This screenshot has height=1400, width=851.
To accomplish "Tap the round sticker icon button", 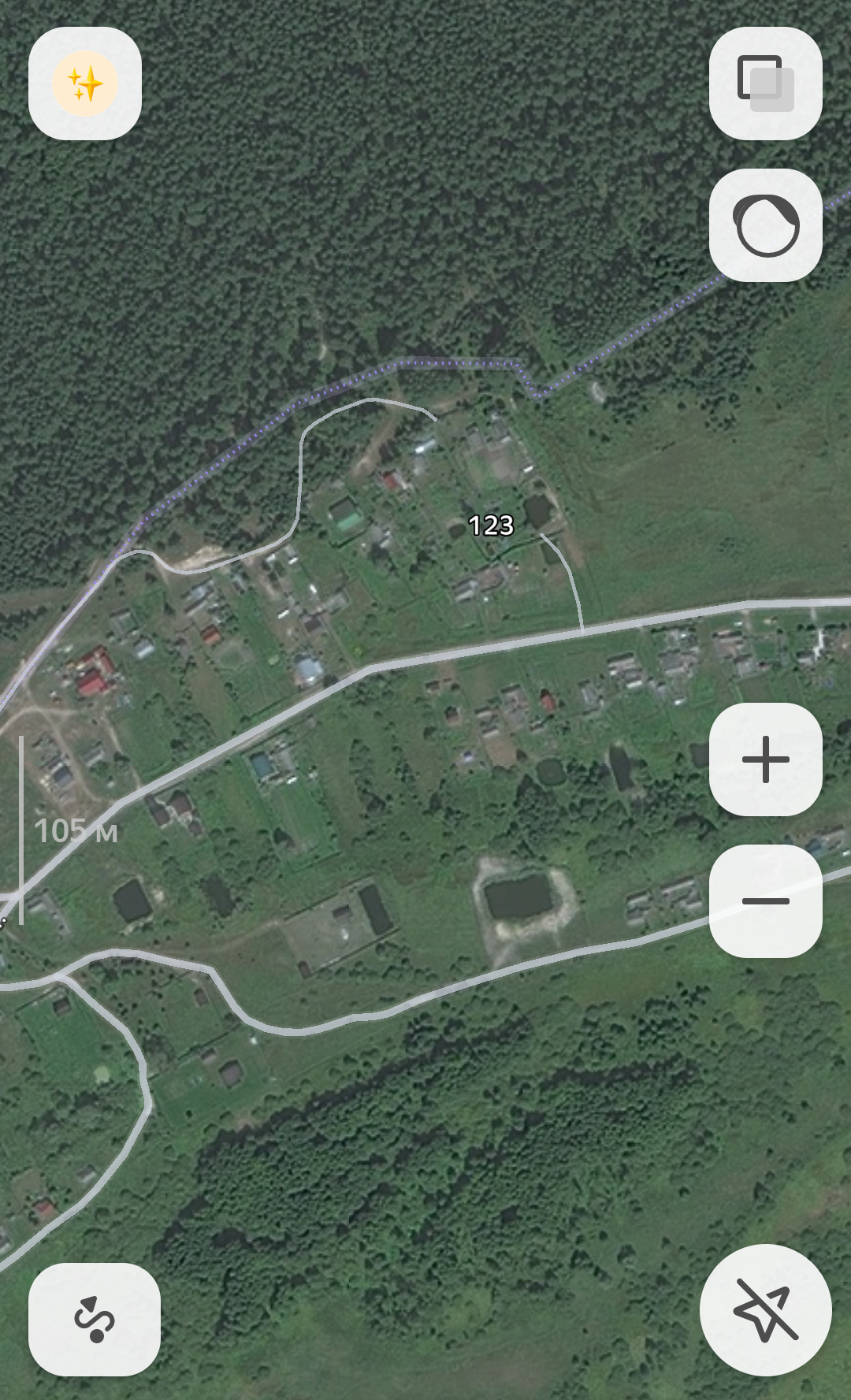I will [x=765, y=225].
